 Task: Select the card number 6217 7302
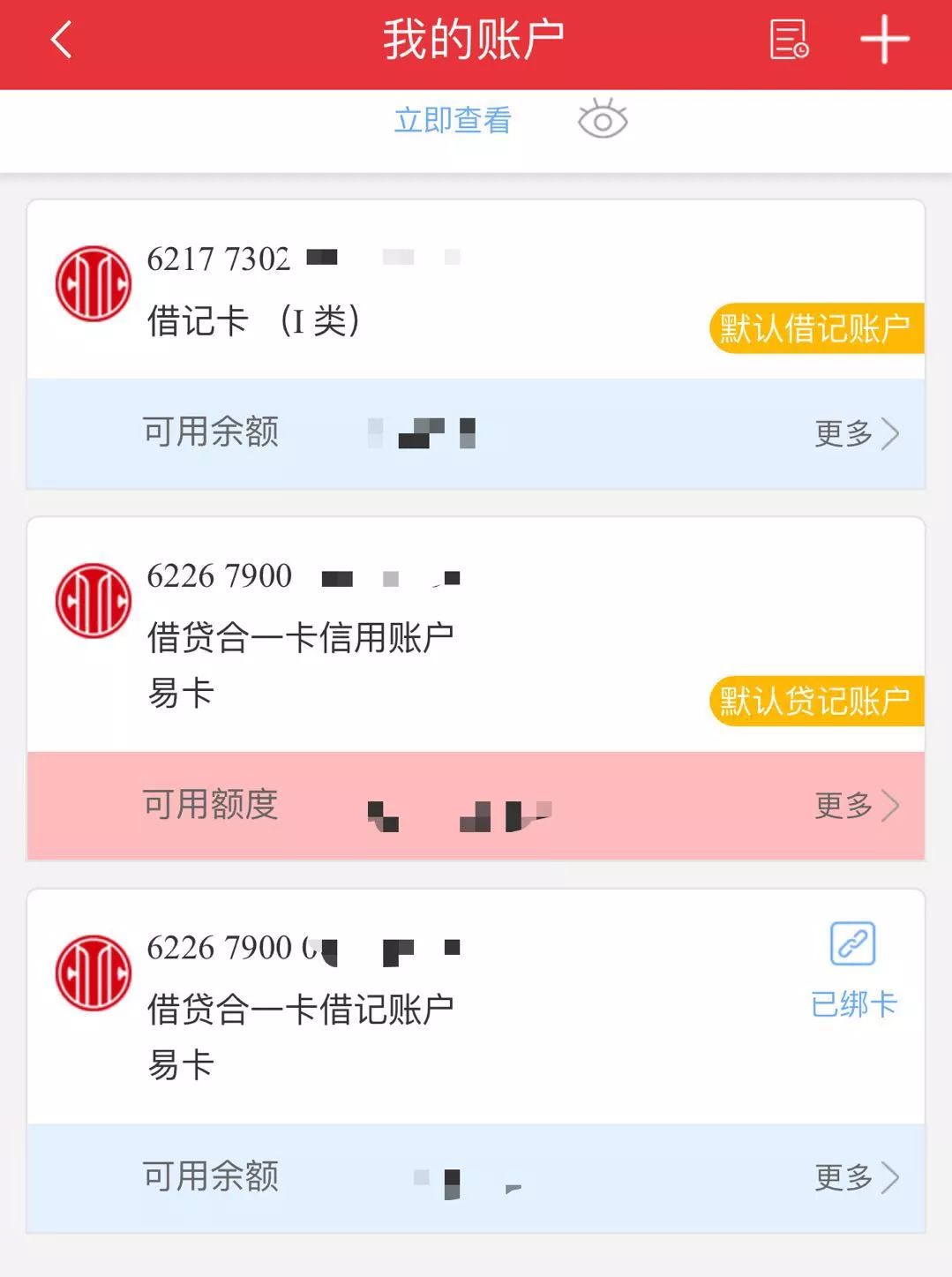(219, 258)
